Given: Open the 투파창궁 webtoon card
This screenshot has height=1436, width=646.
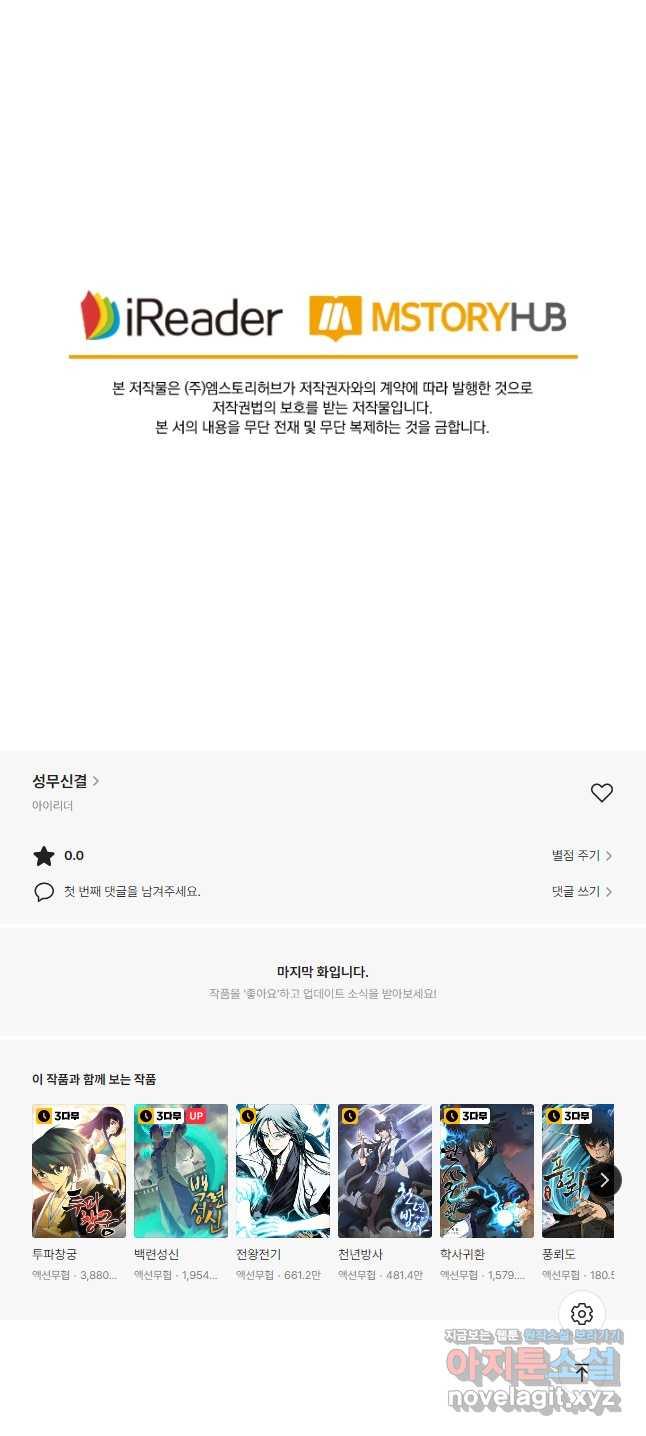Looking at the screenshot, I should coord(79,1171).
